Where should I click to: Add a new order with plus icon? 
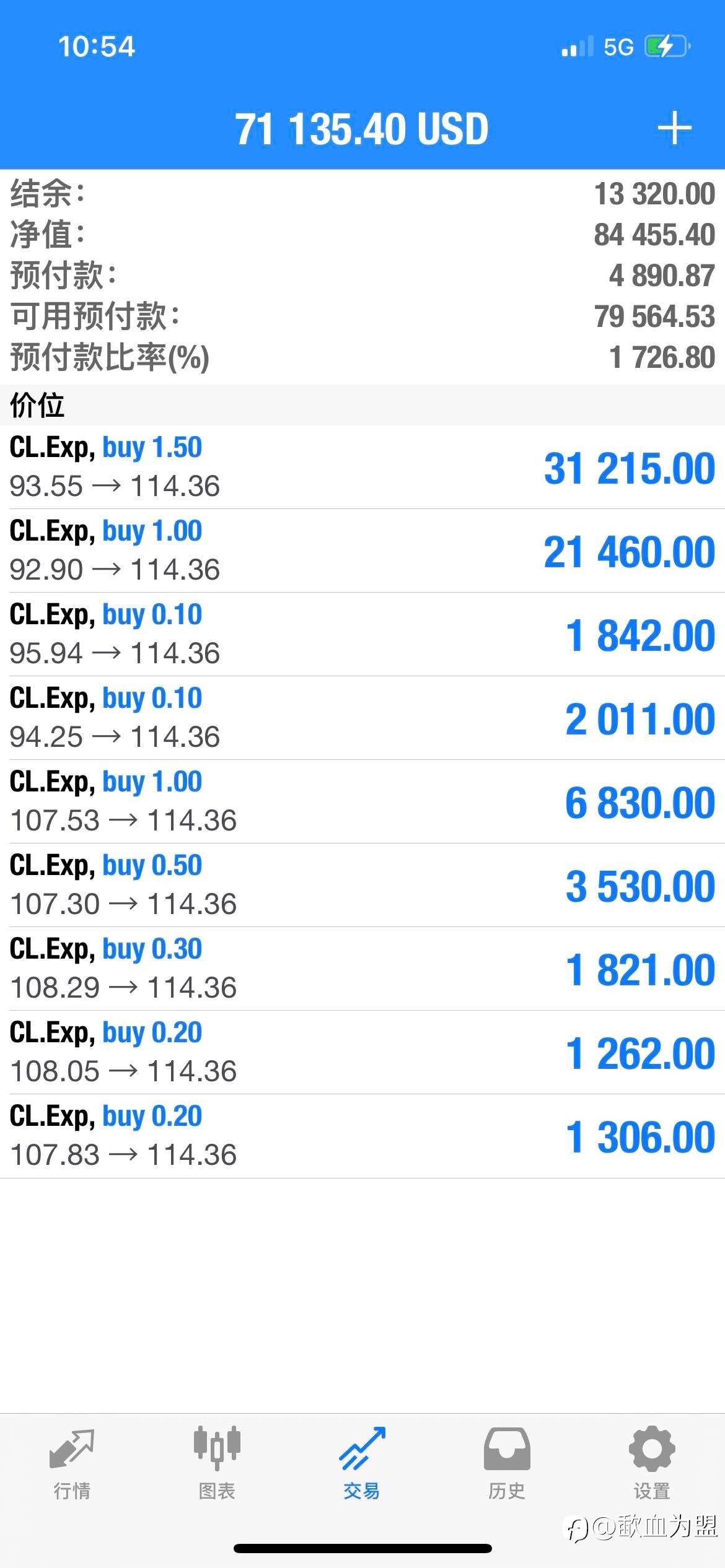point(674,128)
